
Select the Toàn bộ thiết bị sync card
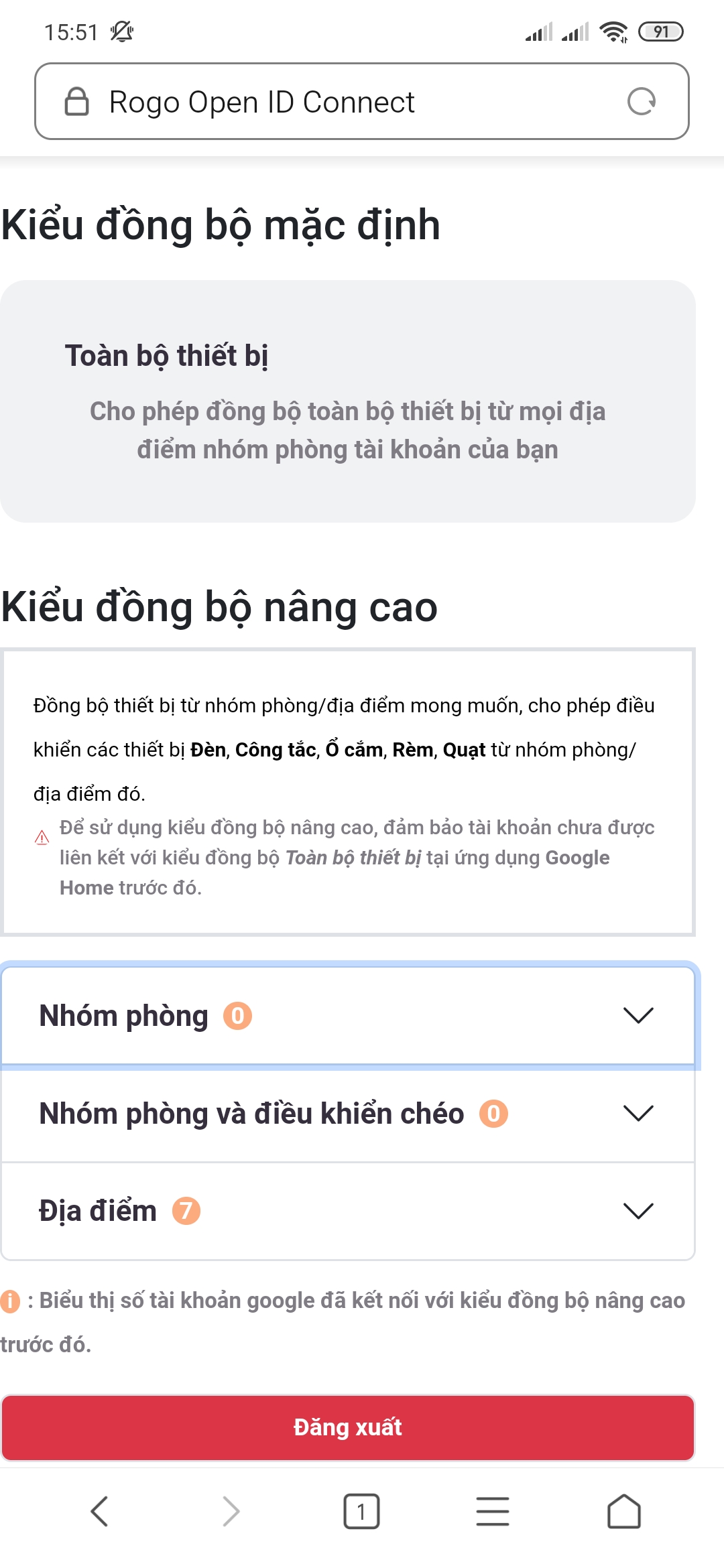pos(348,401)
